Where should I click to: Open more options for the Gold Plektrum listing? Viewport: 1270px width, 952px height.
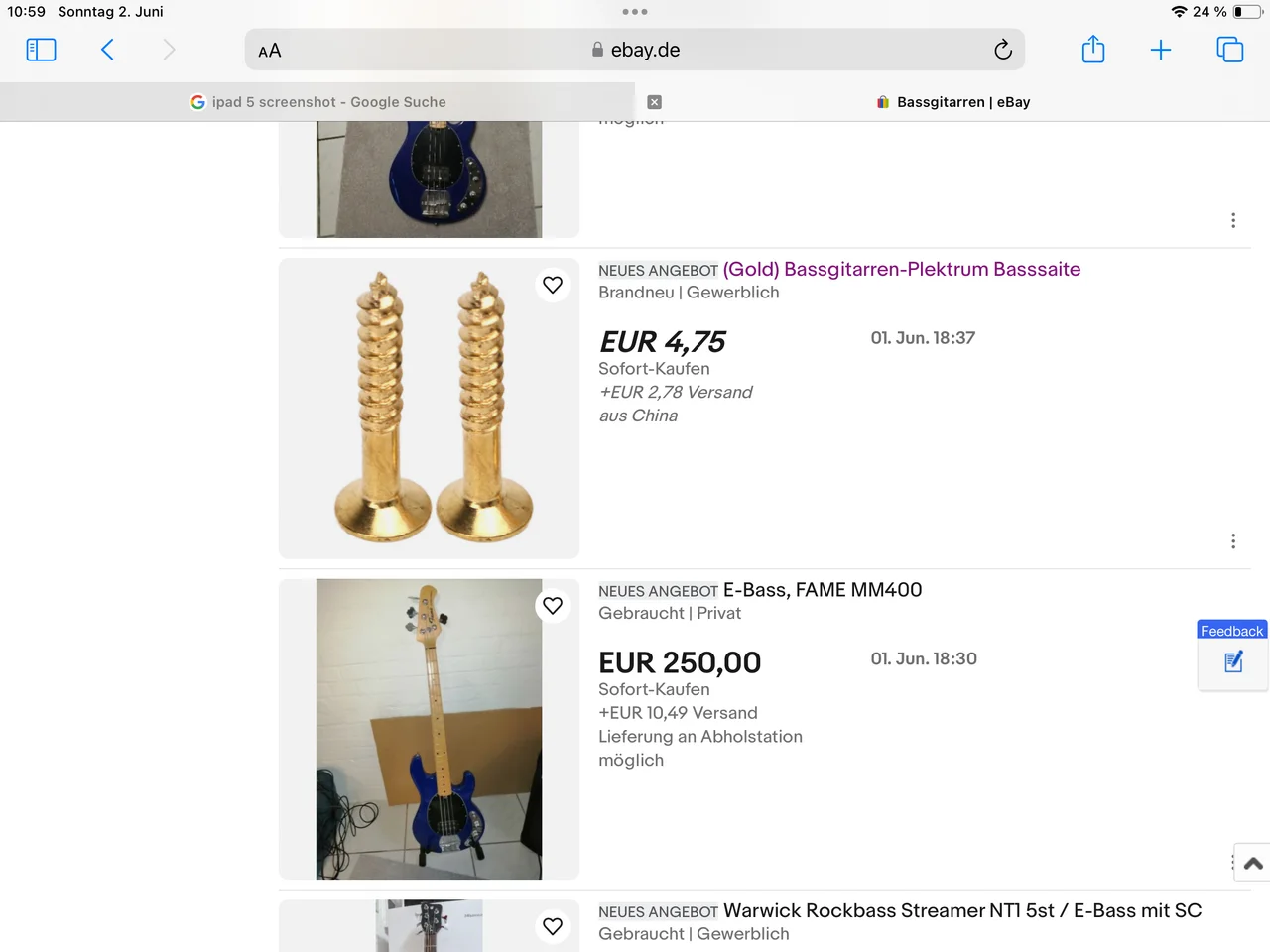point(1233,541)
